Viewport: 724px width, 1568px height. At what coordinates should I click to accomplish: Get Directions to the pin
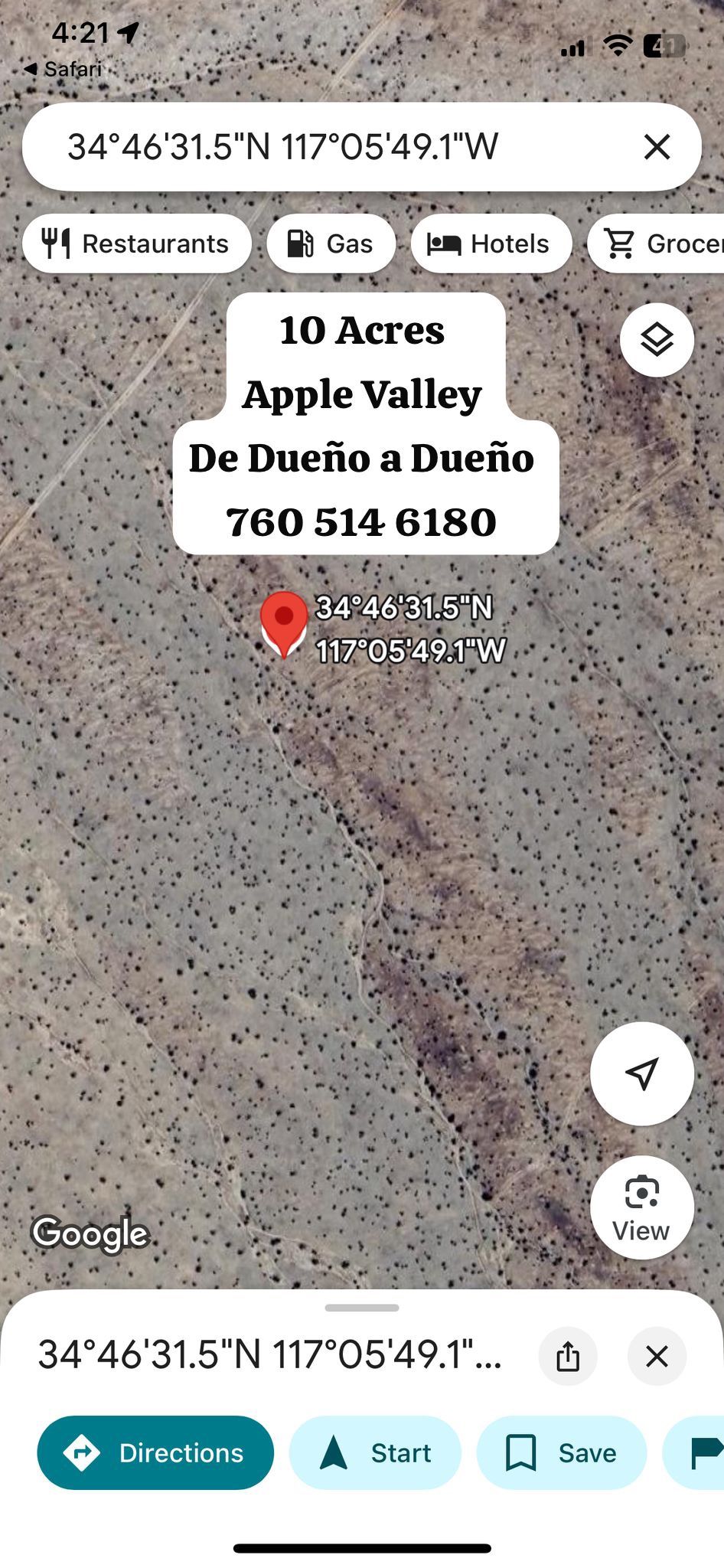155,1452
